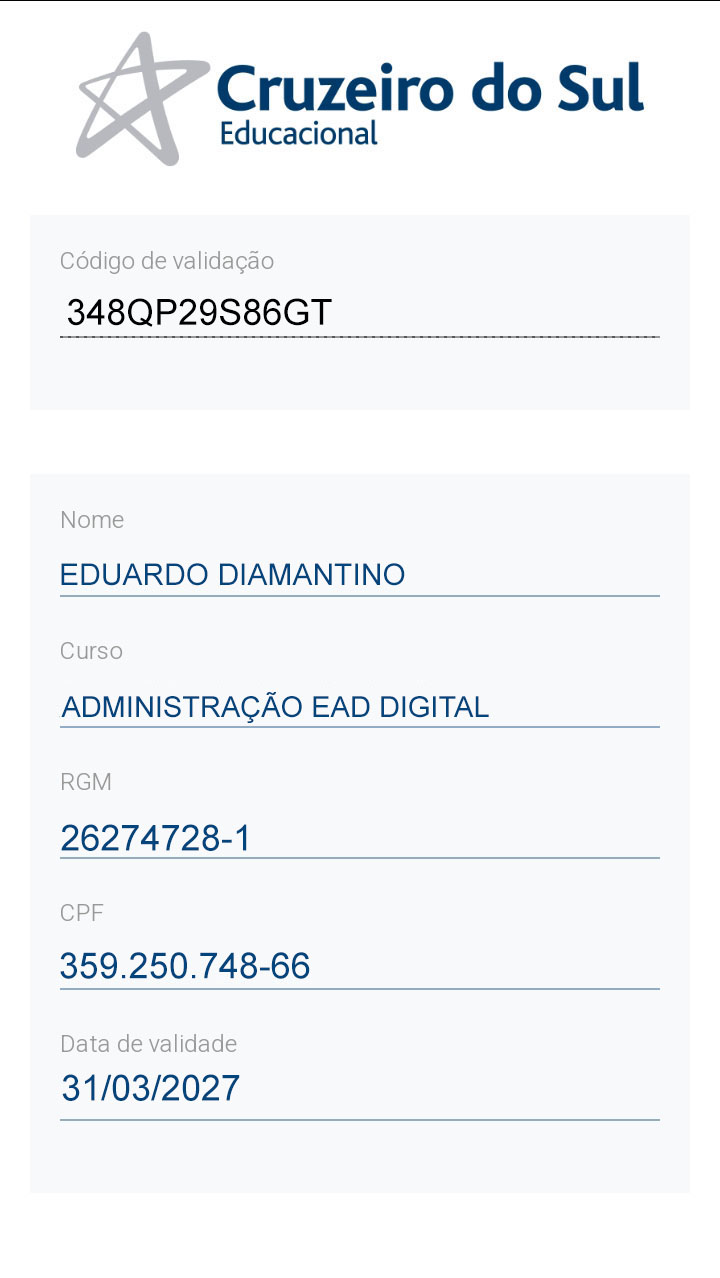The height and width of the screenshot is (1278, 720).
Task: Click the Código de validação label
Action: (168, 261)
